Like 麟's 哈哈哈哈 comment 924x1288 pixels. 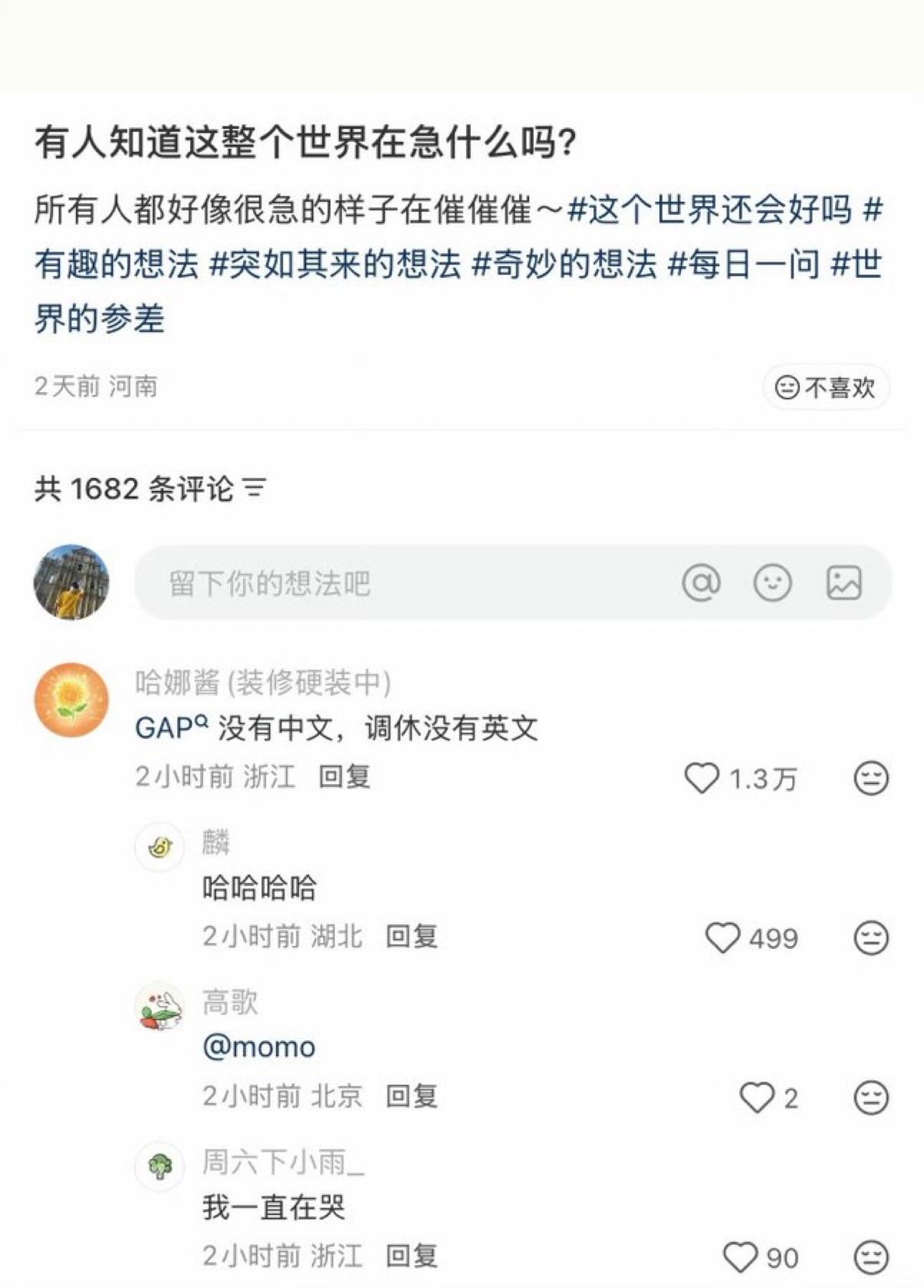[722, 938]
